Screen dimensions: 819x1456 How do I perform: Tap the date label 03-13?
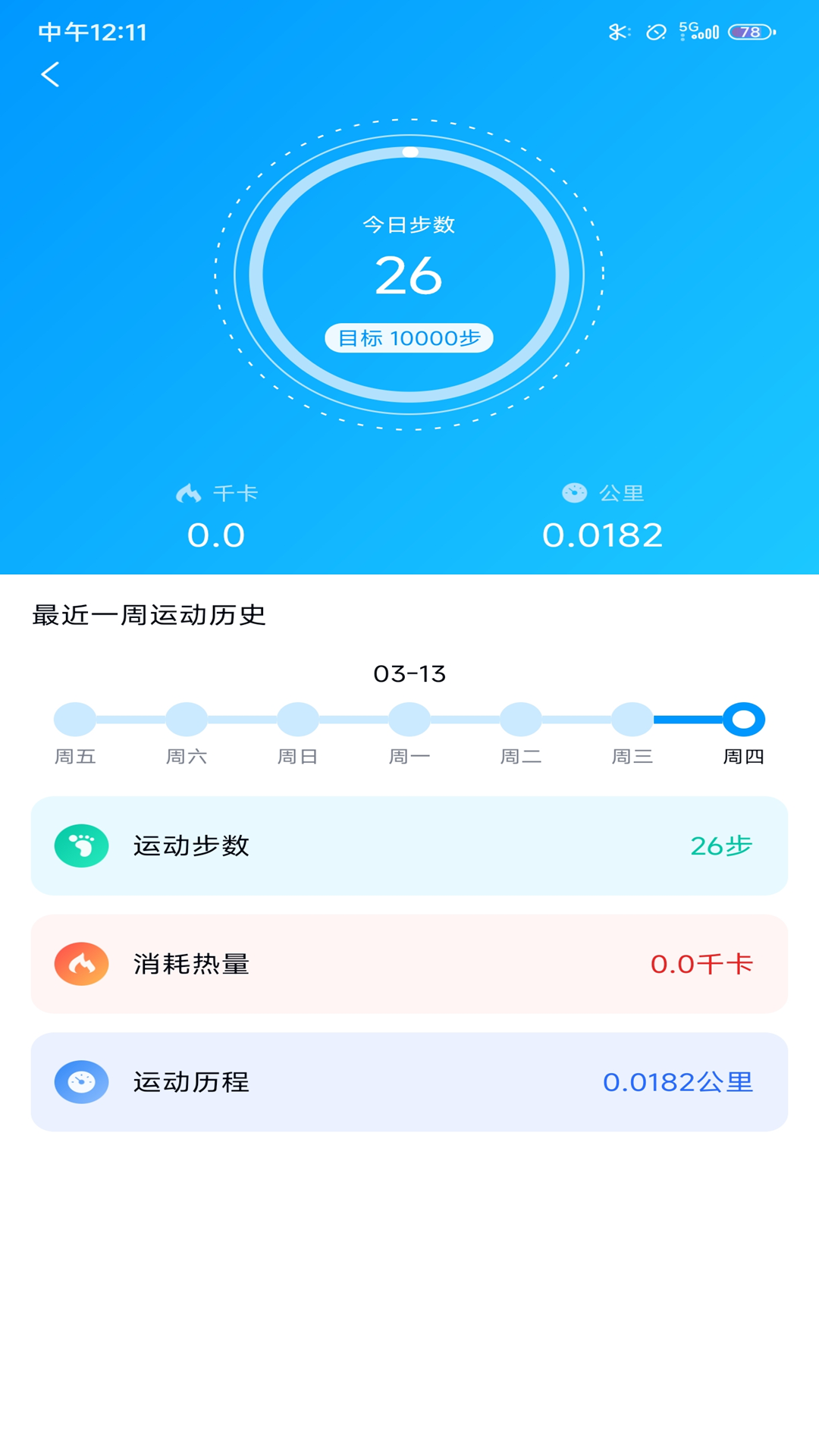point(409,674)
